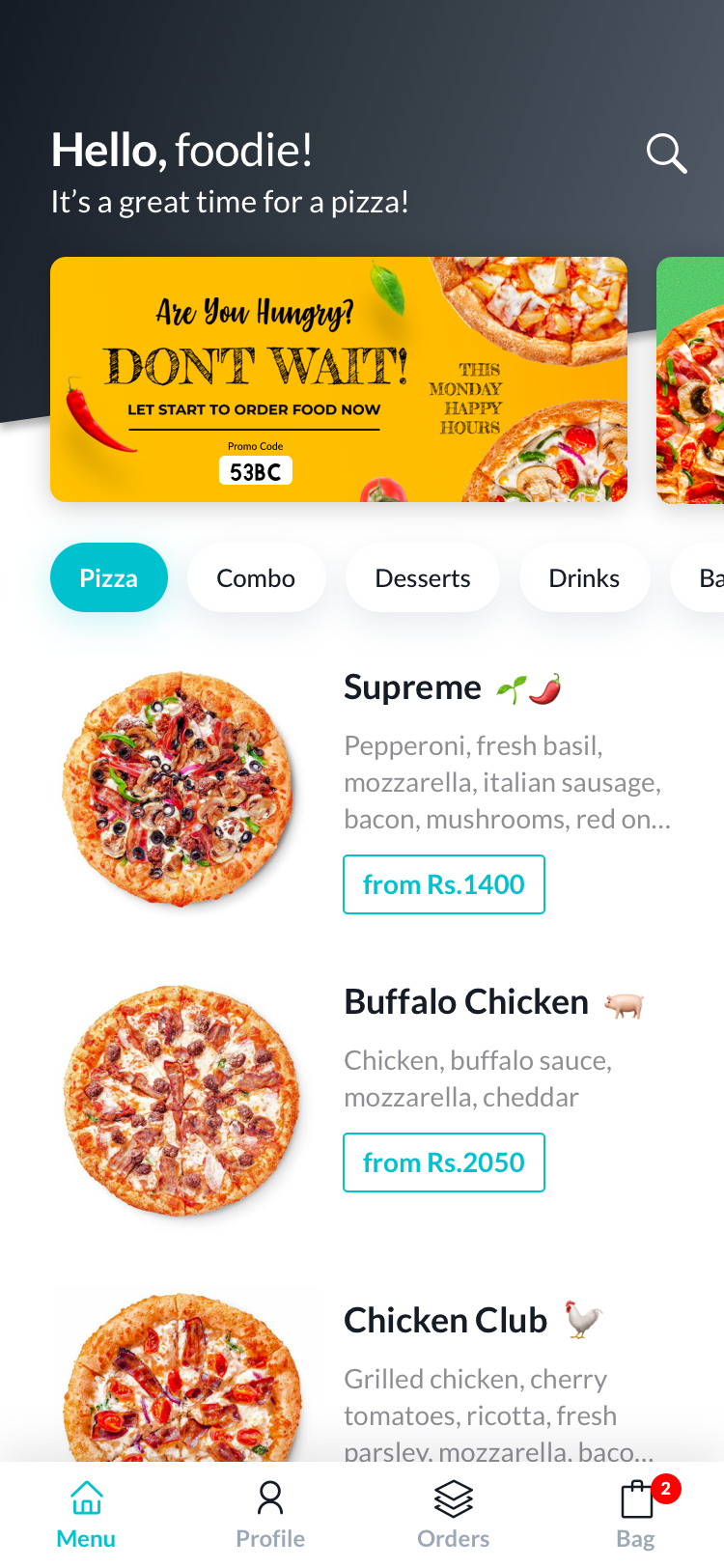This screenshot has height=1568, width=724.
Task: Switch to the Drinks category
Action: tap(584, 577)
